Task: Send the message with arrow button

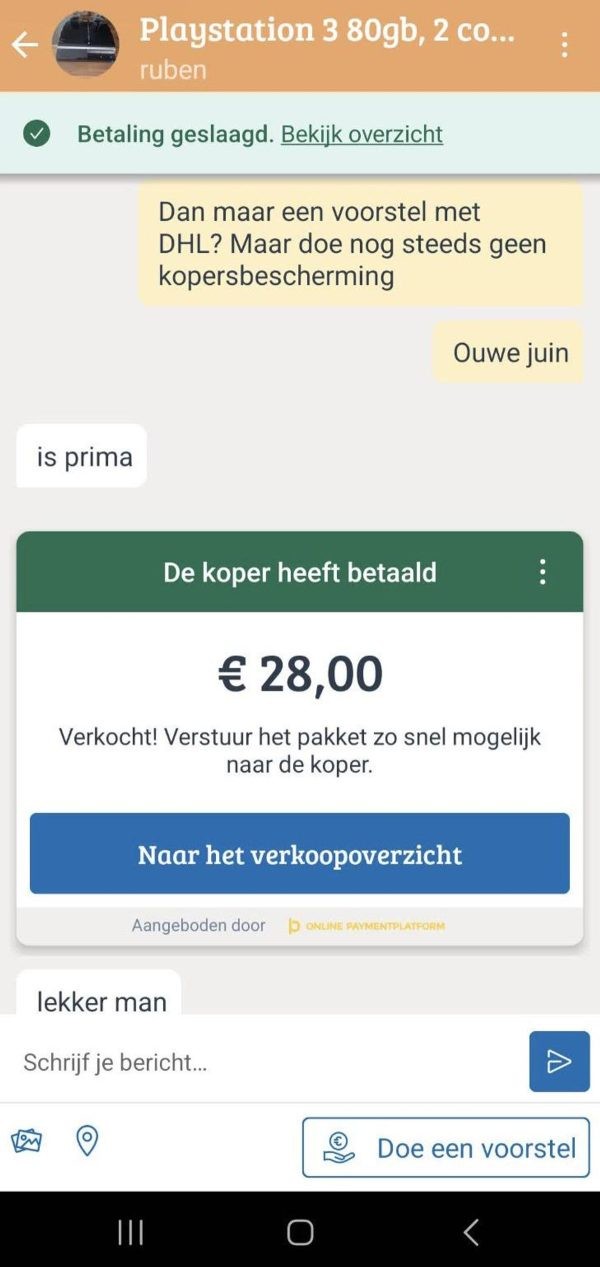Action: click(x=559, y=1062)
